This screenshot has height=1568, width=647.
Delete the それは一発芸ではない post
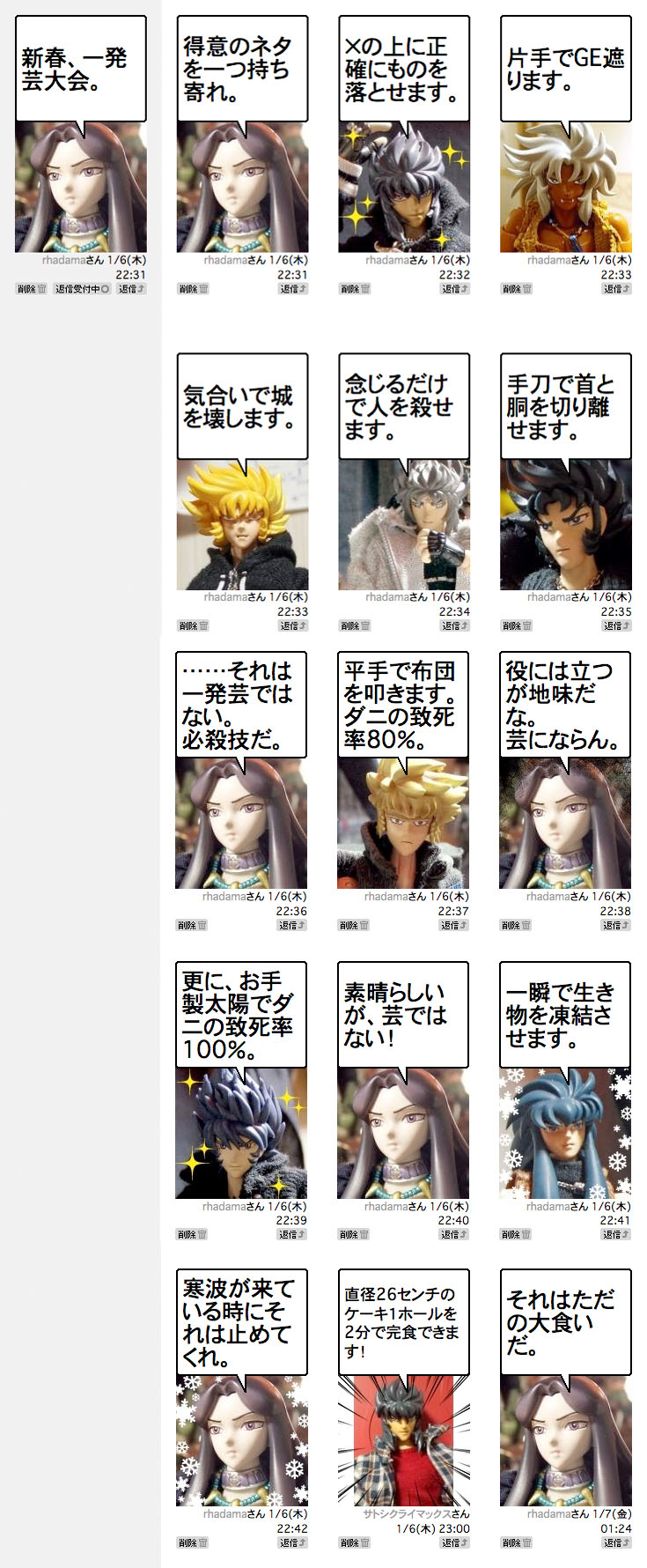(193, 925)
